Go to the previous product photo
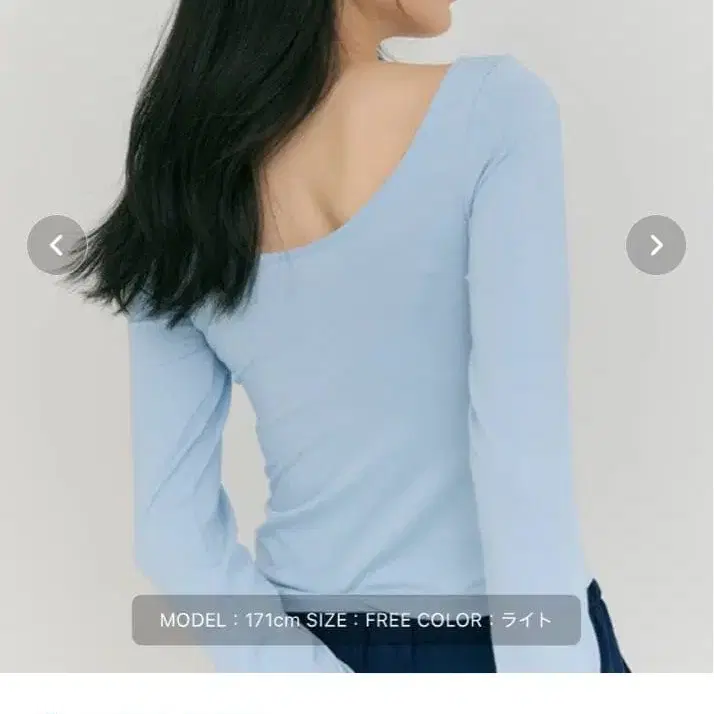 point(57,245)
